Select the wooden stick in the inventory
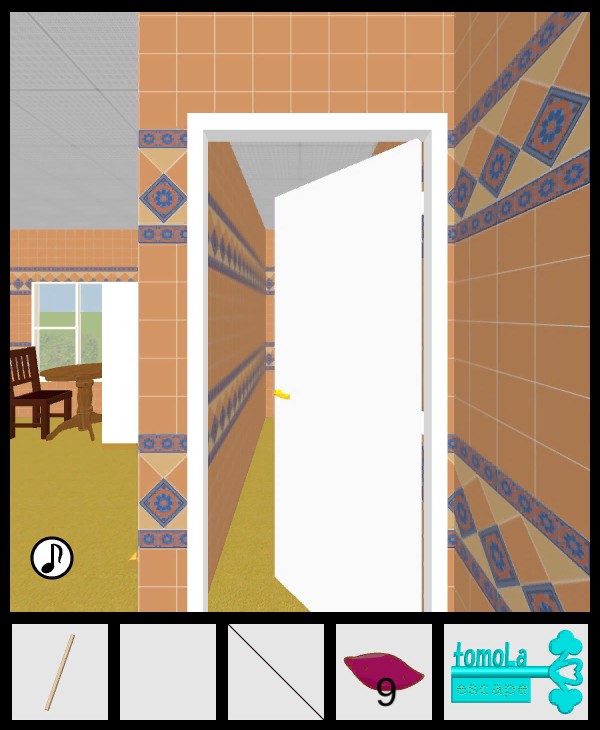The width and height of the screenshot is (600, 730). [60, 672]
